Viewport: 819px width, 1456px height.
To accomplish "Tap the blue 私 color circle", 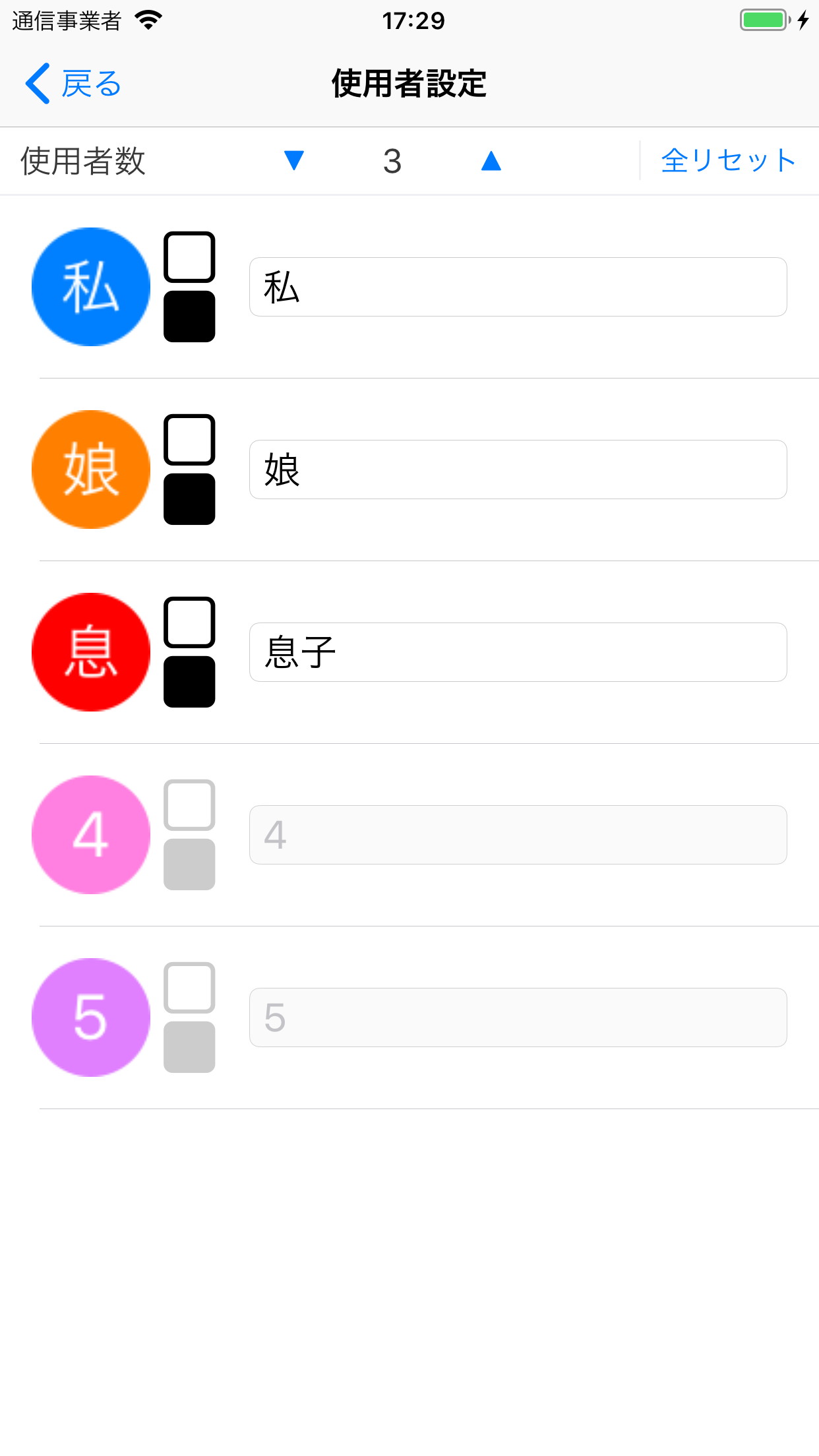I will (91, 287).
